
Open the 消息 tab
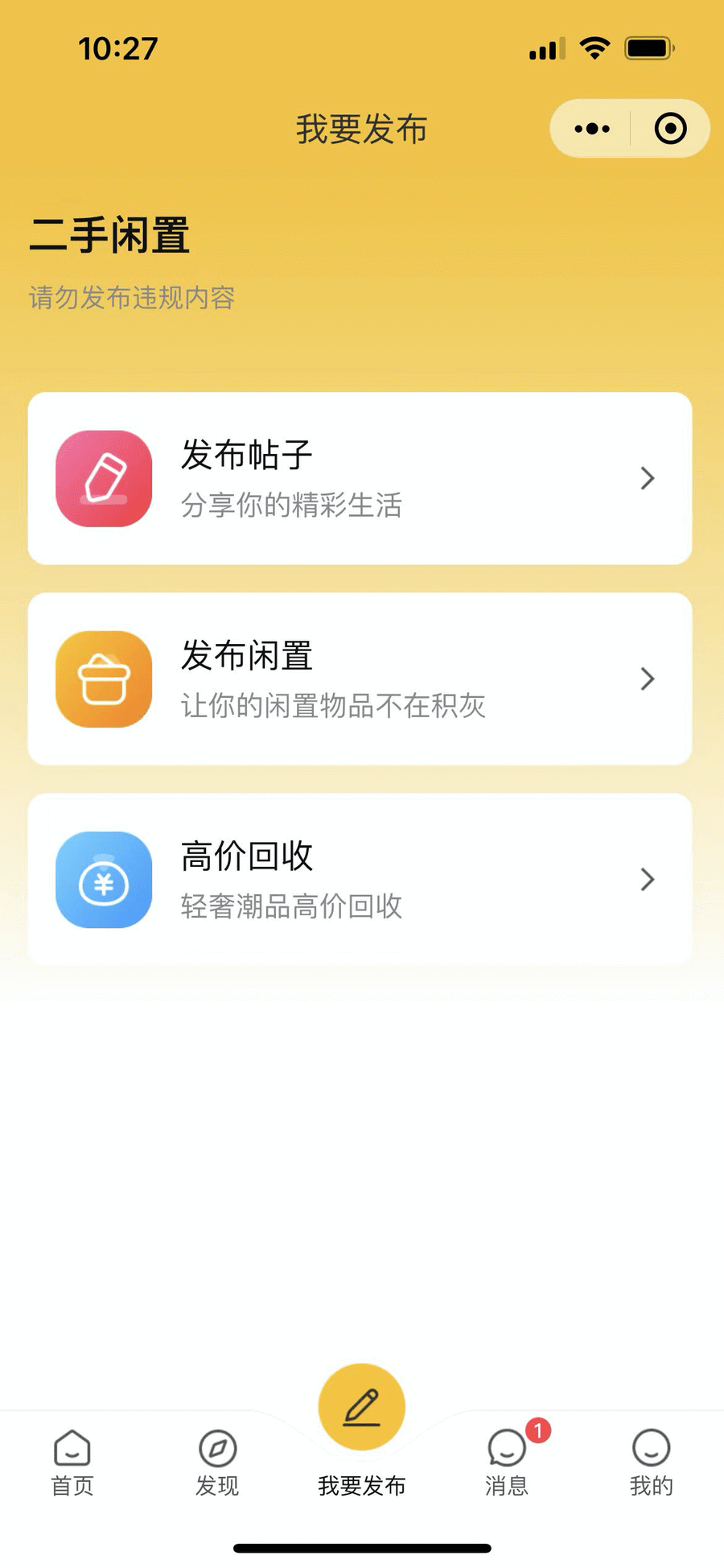click(x=507, y=1462)
